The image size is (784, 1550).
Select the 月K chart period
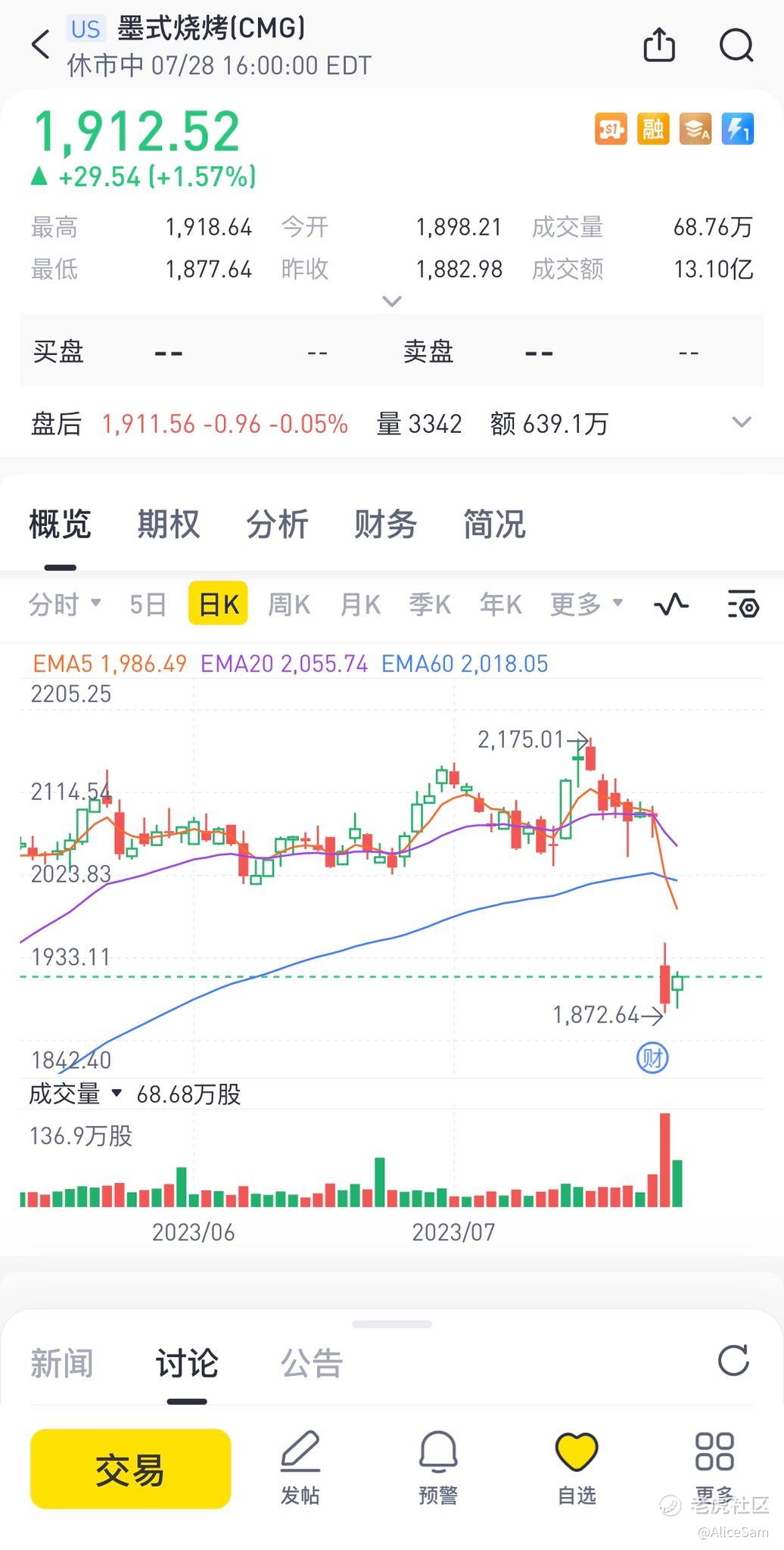click(360, 604)
